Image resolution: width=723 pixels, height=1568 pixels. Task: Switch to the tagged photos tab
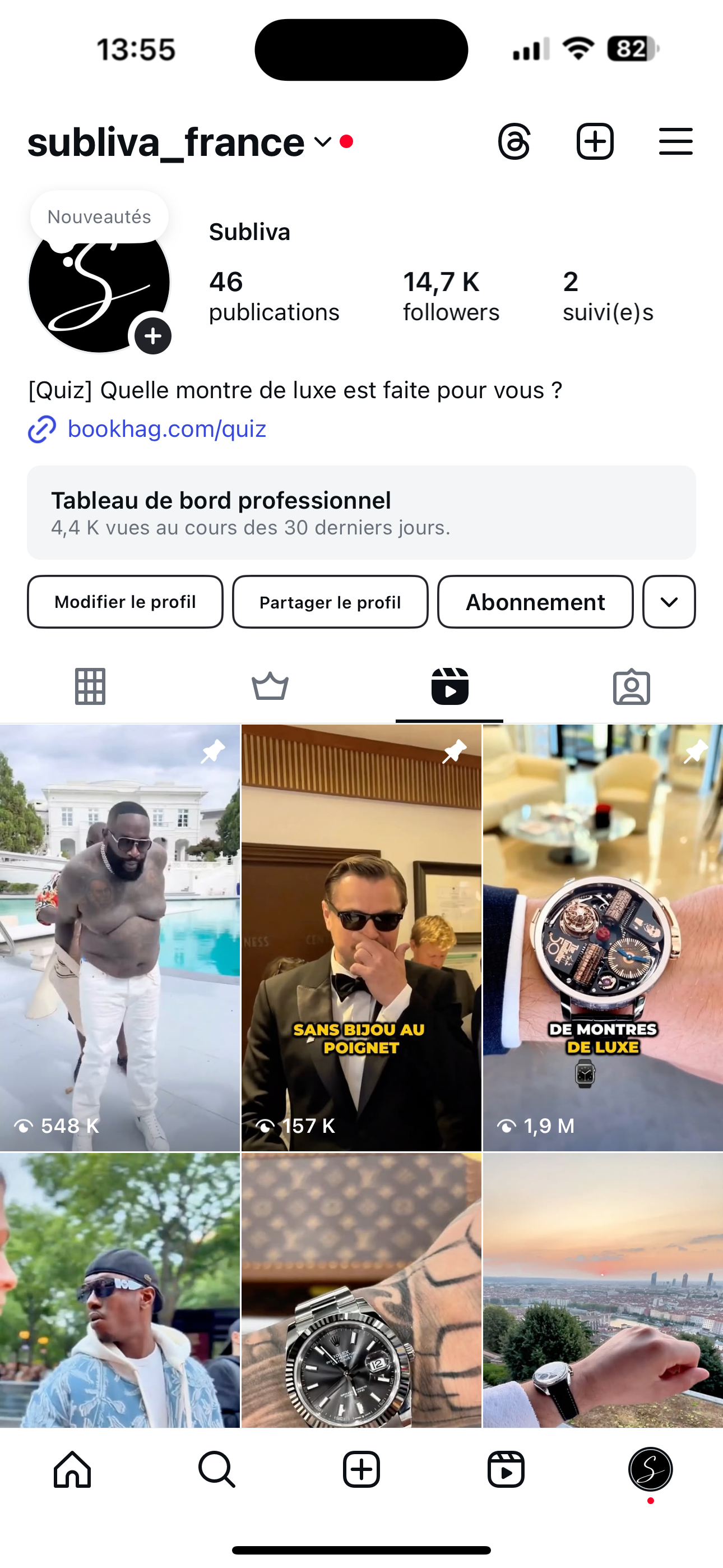click(x=631, y=686)
